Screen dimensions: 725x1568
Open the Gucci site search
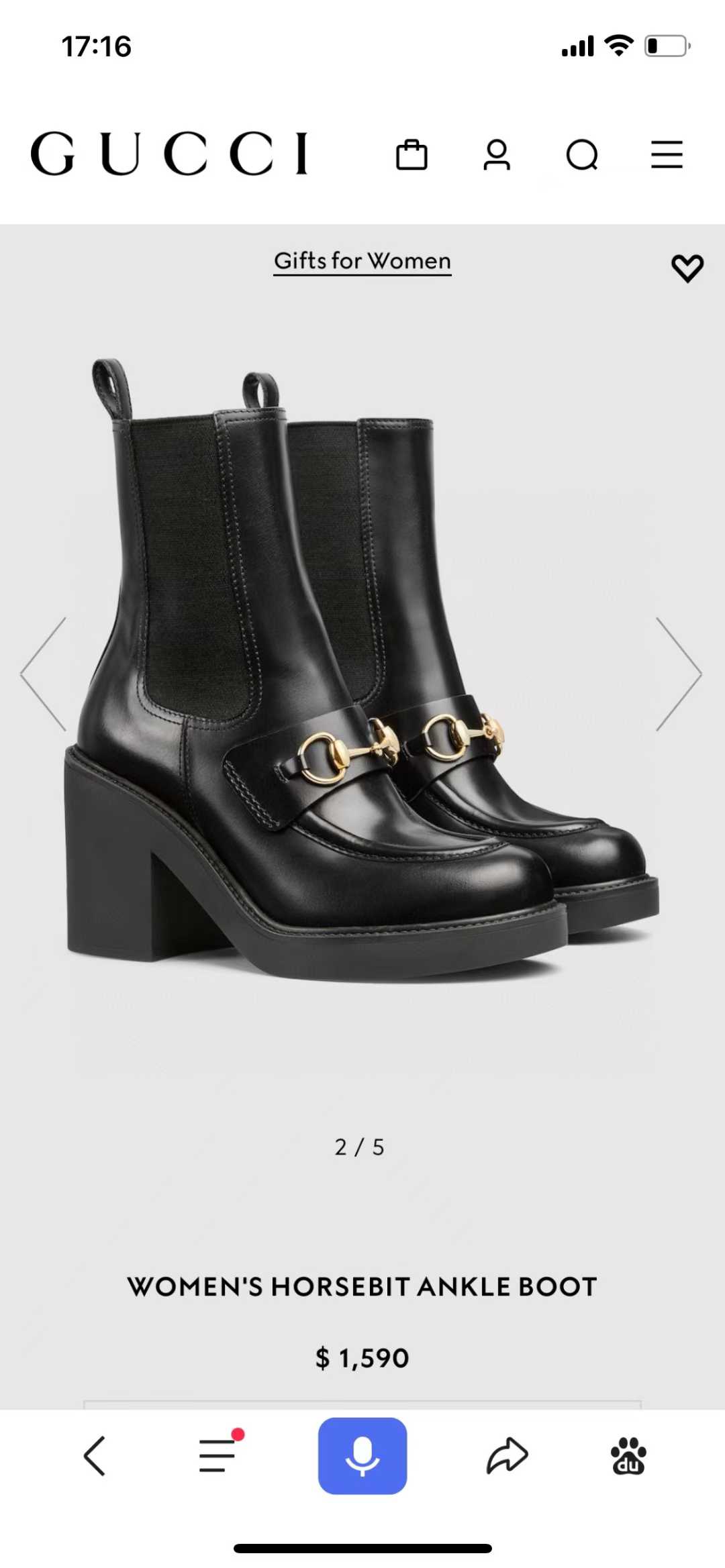(x=582, y=155)
